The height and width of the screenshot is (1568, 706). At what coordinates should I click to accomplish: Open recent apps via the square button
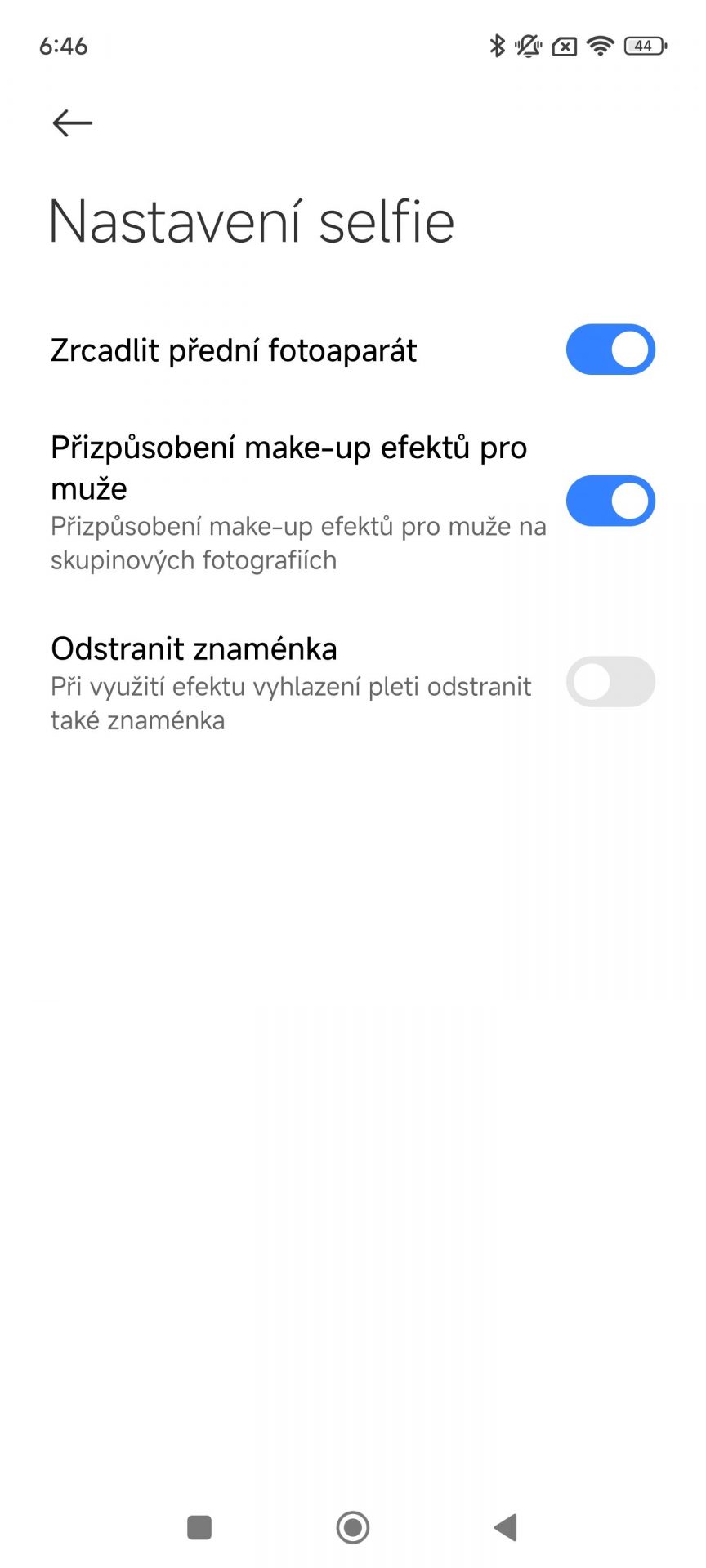[x=199, y=1526]
